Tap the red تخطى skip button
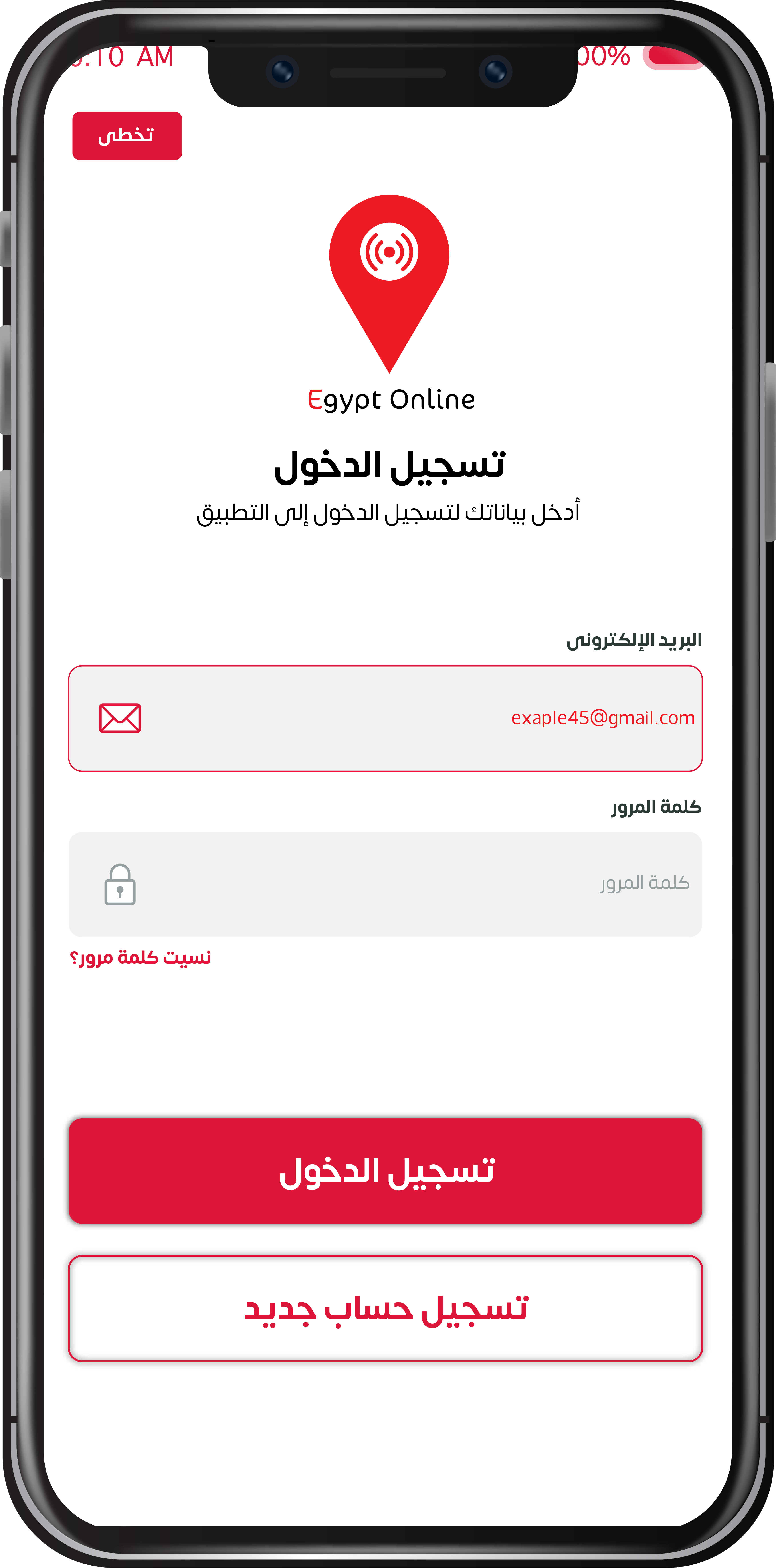Image resolution: width=776 pixels, height=1568 pixels. point(127,136)
